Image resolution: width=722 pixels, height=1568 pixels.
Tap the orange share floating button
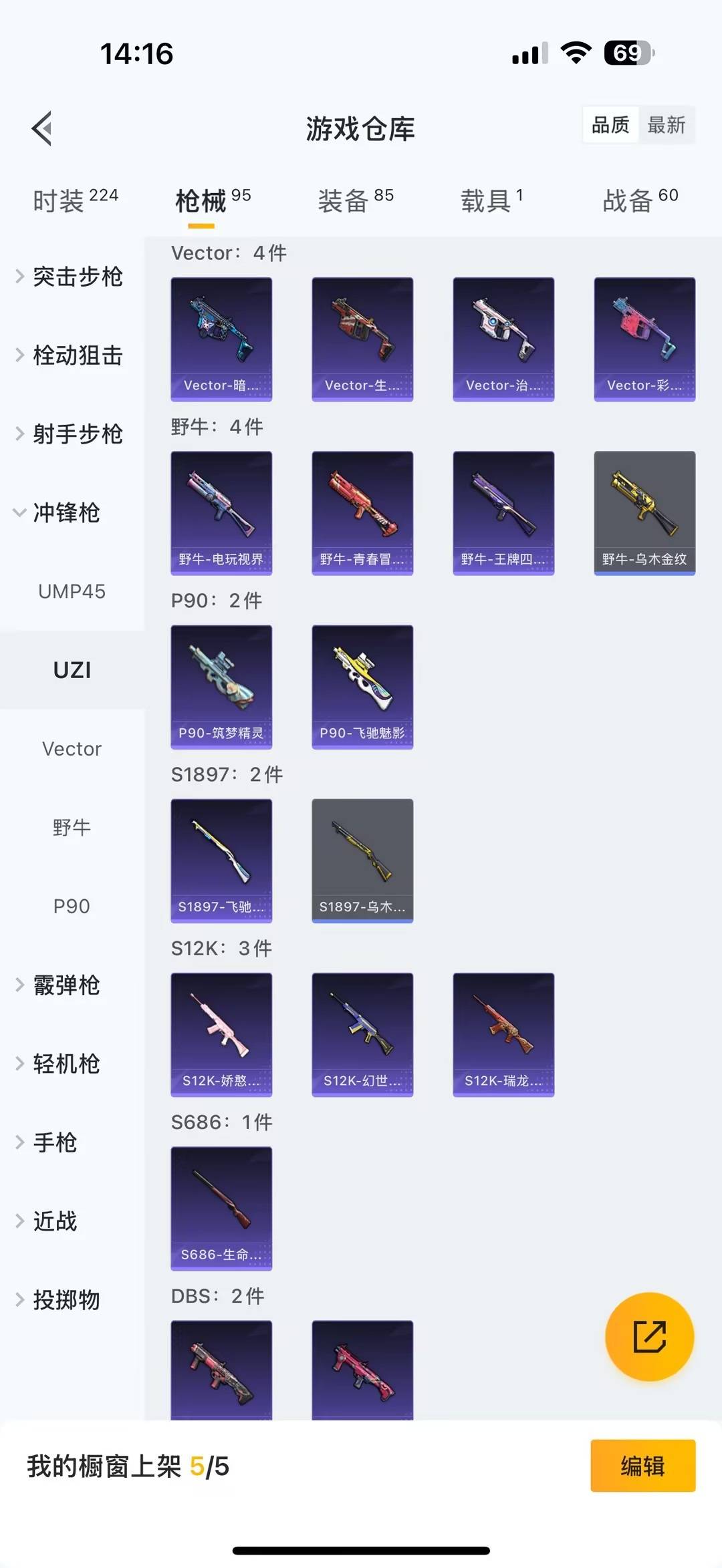pyautogui.click(x=649, y=1337)
